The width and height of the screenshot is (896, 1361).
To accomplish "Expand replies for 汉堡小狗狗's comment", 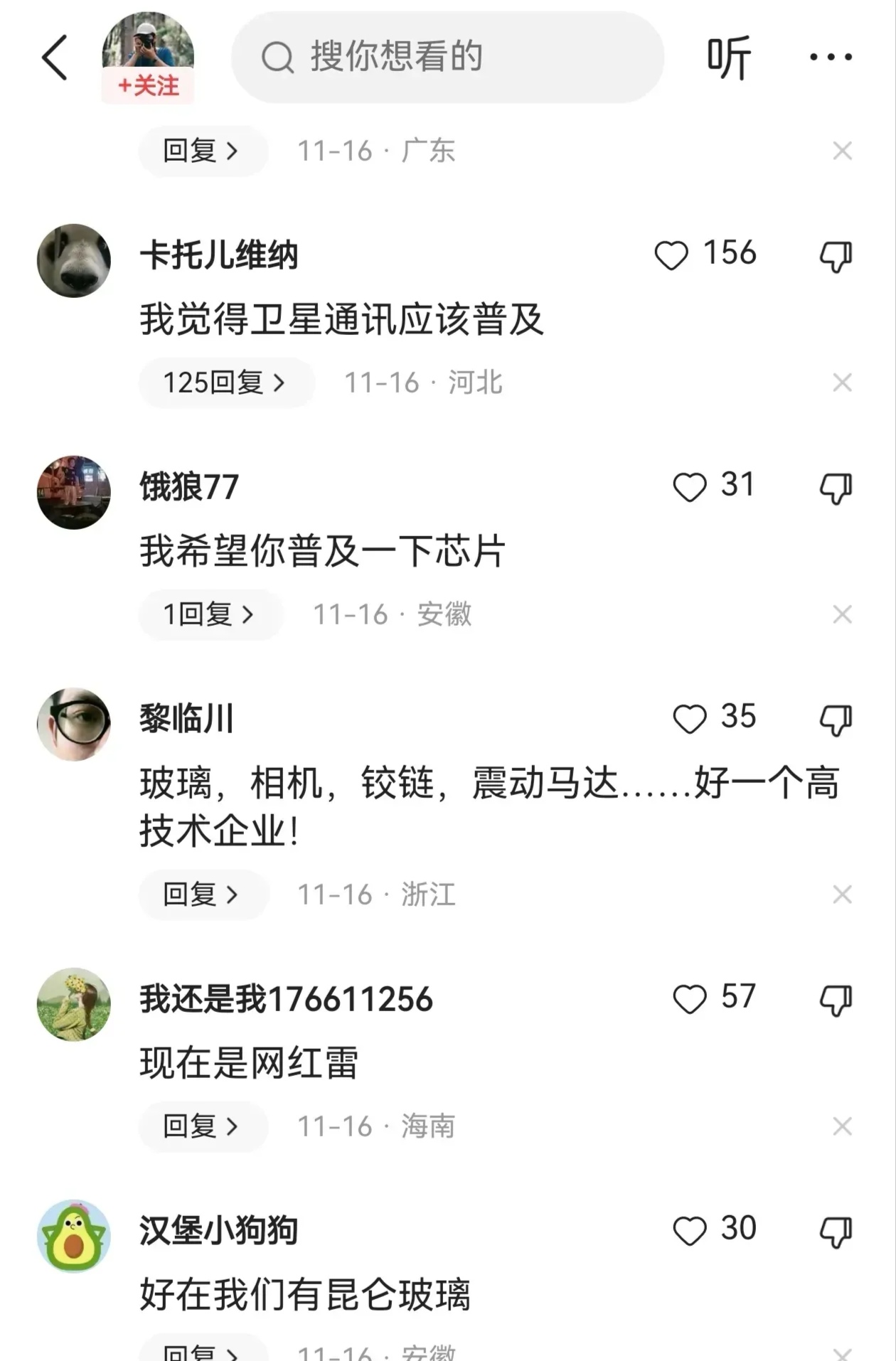I will coord(202,1350).
